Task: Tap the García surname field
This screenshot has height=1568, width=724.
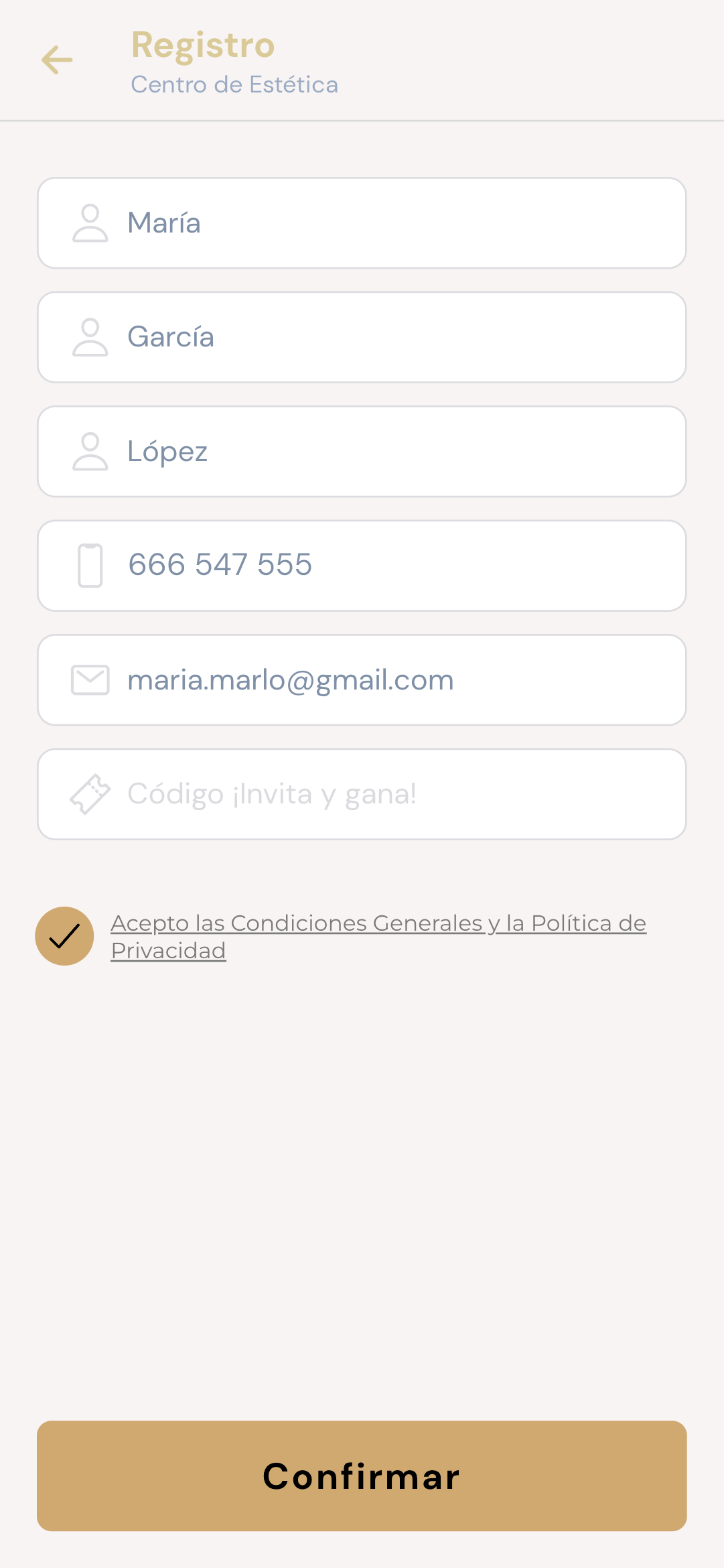Action: pyautogui.click(x=362, y=337)
